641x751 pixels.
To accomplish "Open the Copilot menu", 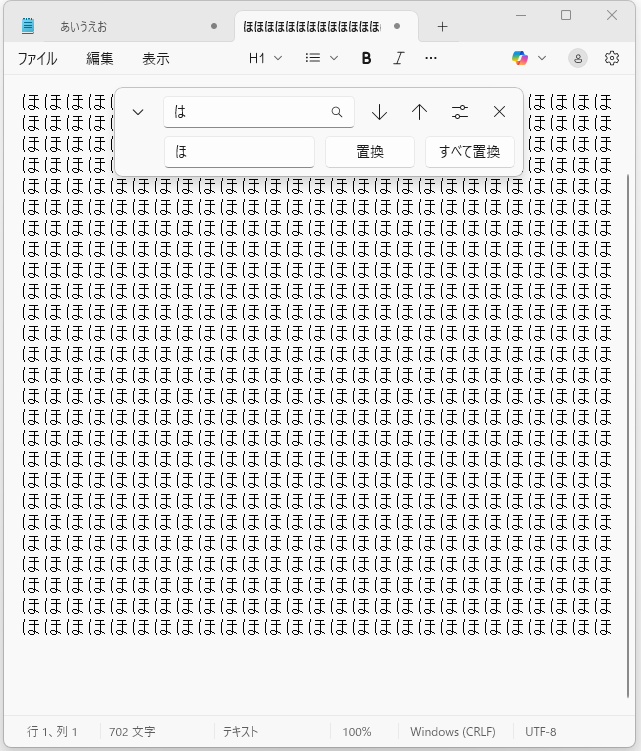I will pyautogui.click(x=528, y=58).
